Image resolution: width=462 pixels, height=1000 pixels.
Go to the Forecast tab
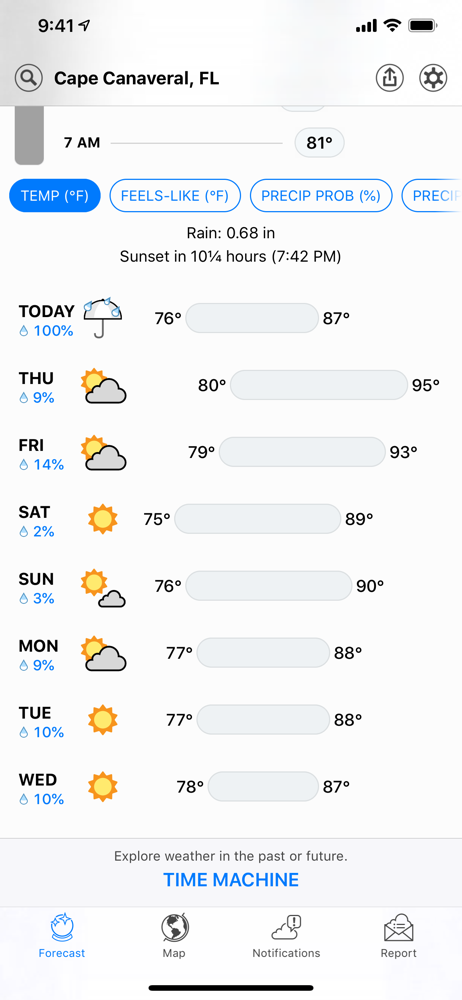tap(62, 936)
